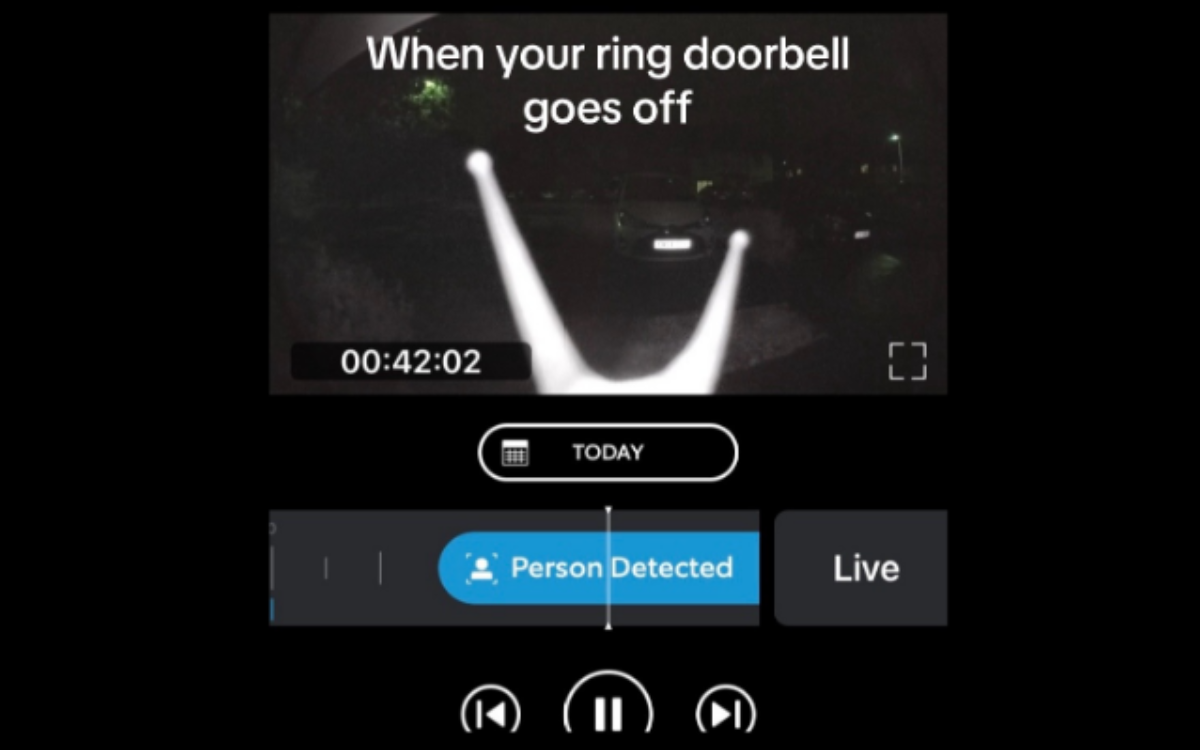Open the TODAY date picker
Image resolution: width=1200 pixels, height=750 pixels.
coord(608,452)
